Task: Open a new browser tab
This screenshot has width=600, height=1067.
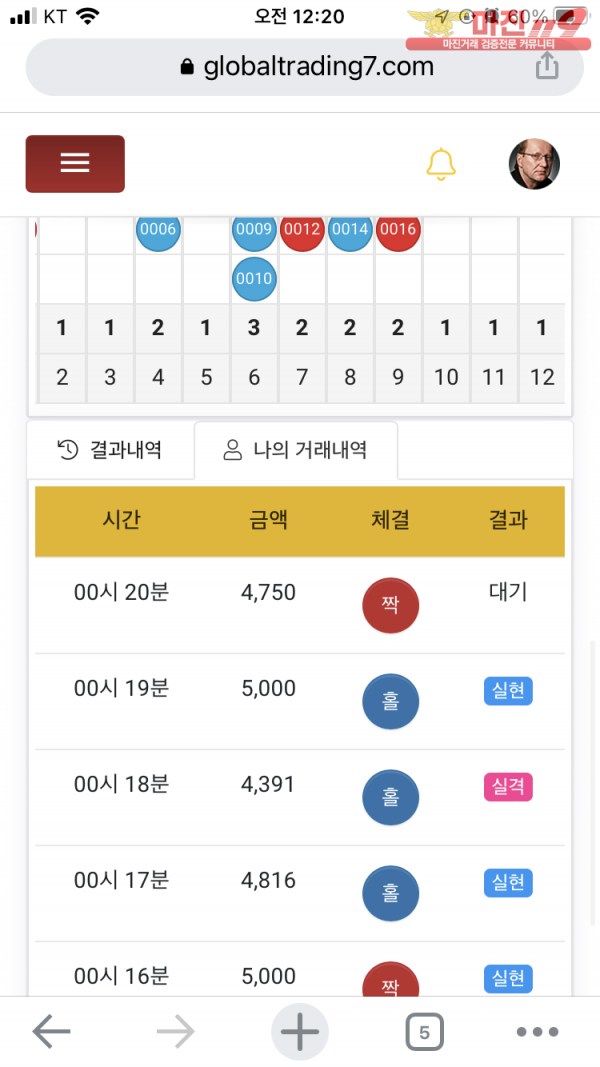Action: (300, 1032)
